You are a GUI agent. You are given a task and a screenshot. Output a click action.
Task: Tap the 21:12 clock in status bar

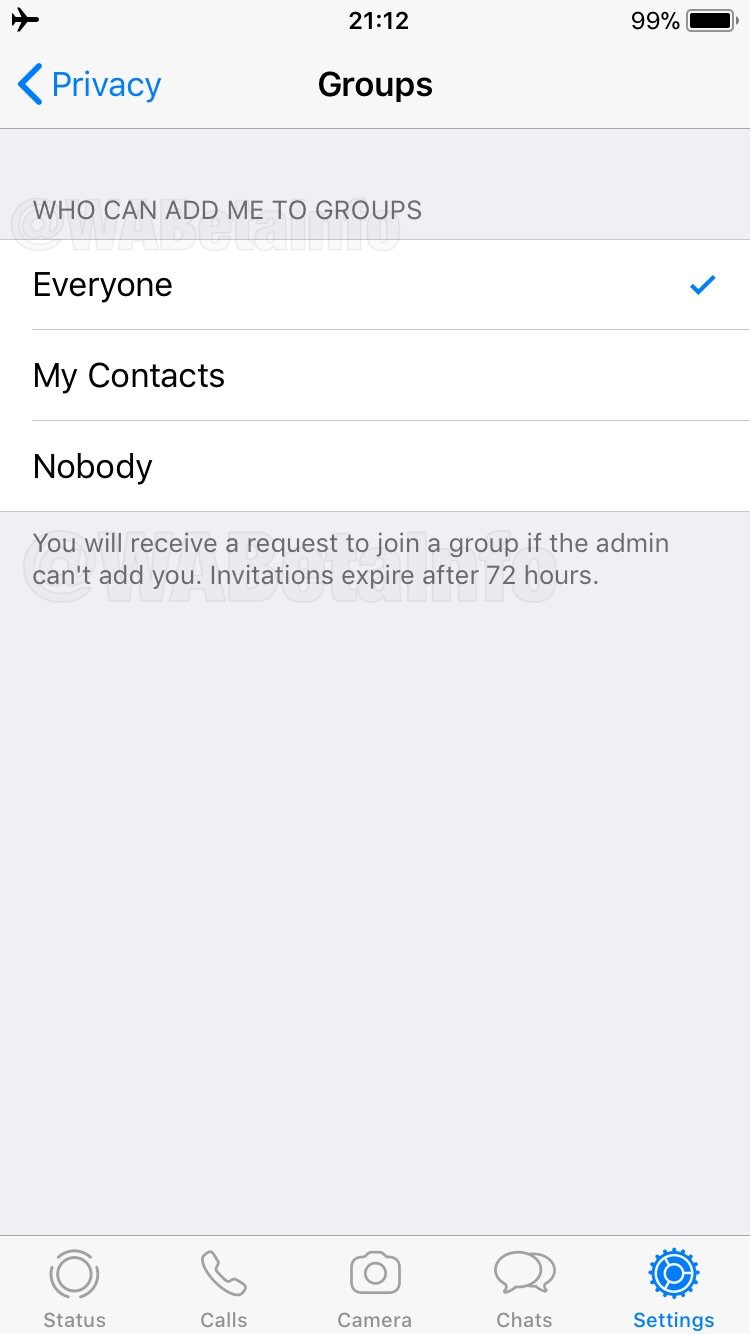[378, 20]
